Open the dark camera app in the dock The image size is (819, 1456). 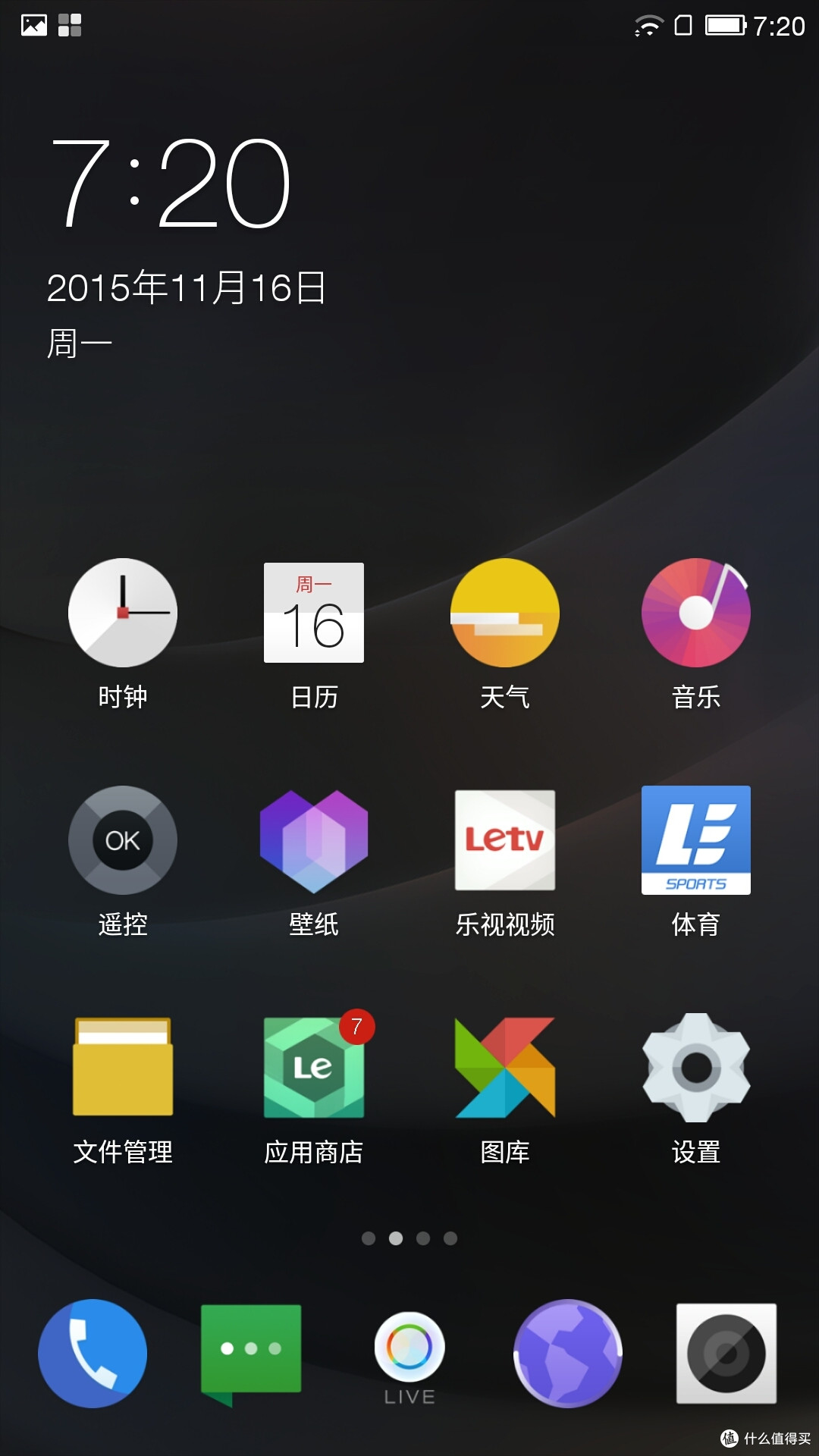point(725,1353)
